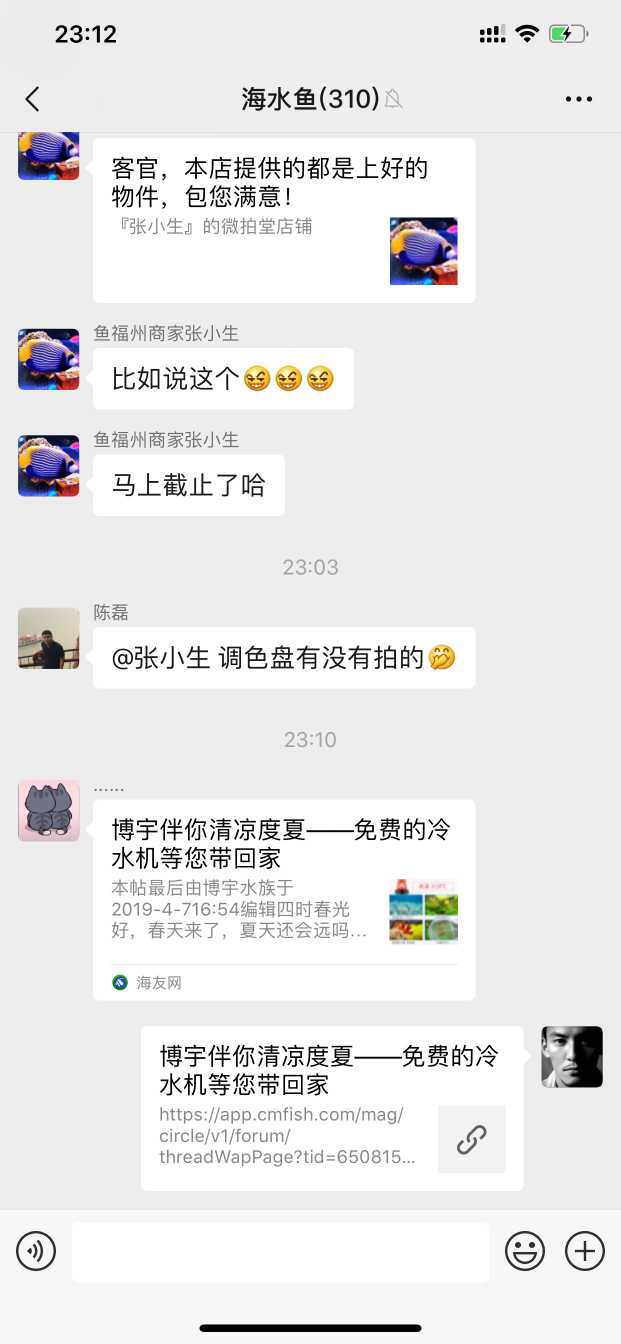Open the 海友网 shared article card

(x=284, y=899)
